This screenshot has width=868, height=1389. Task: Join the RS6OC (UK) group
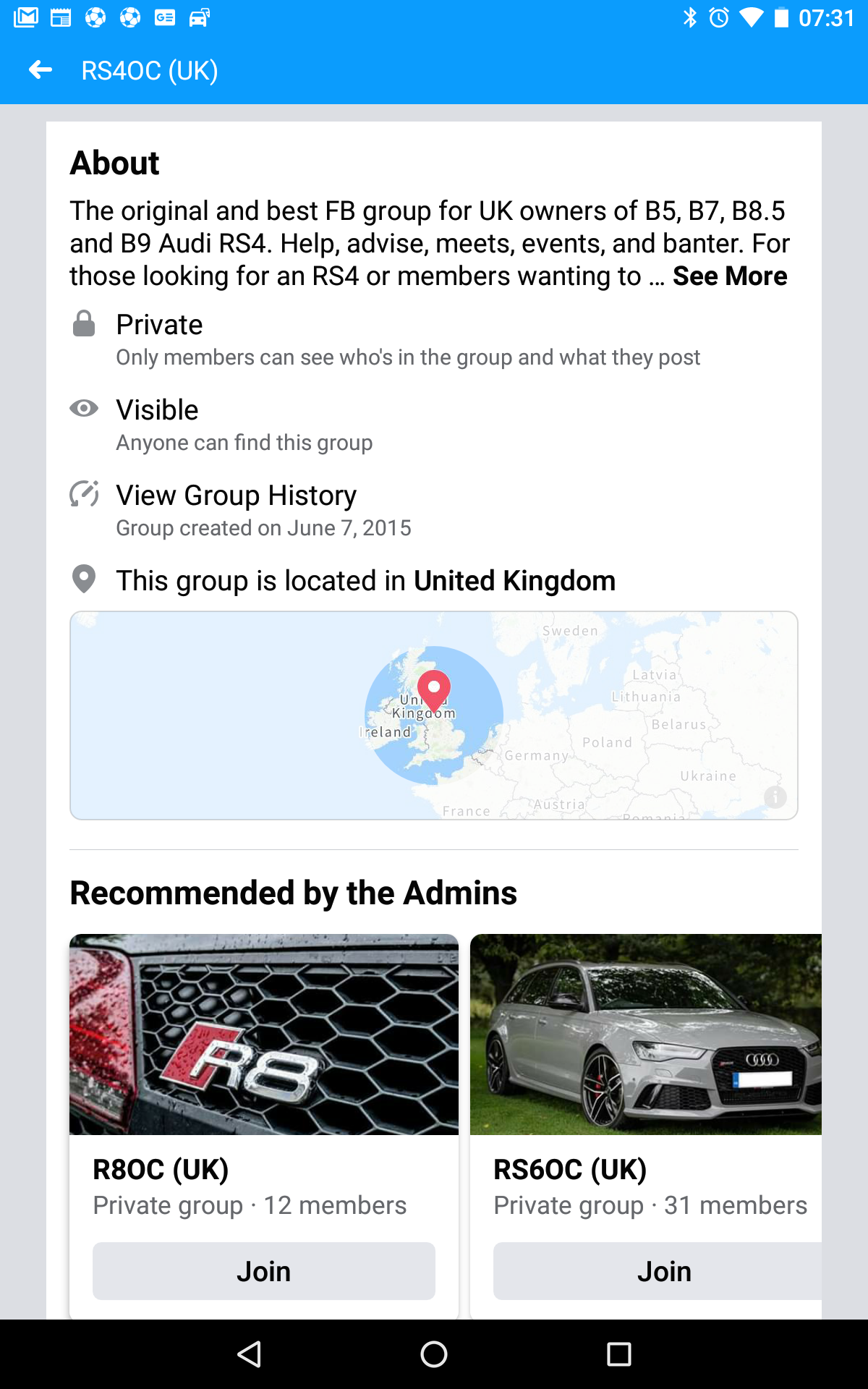pos(658,1271)
